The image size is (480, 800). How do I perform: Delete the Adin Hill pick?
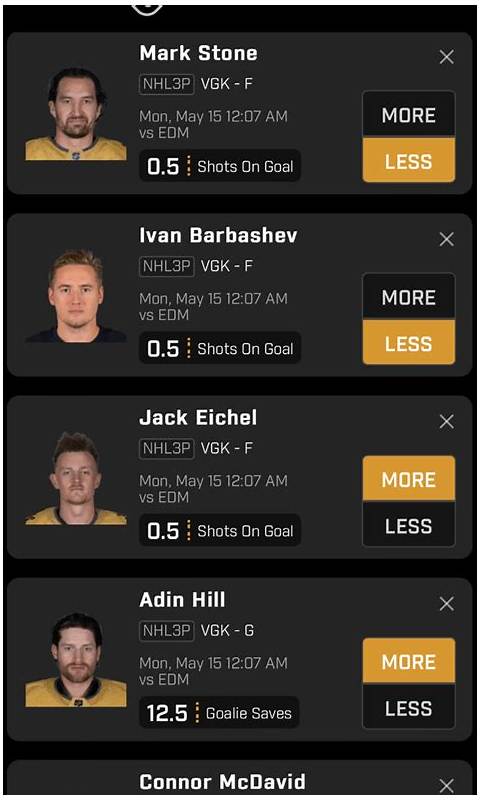point(446,604)
